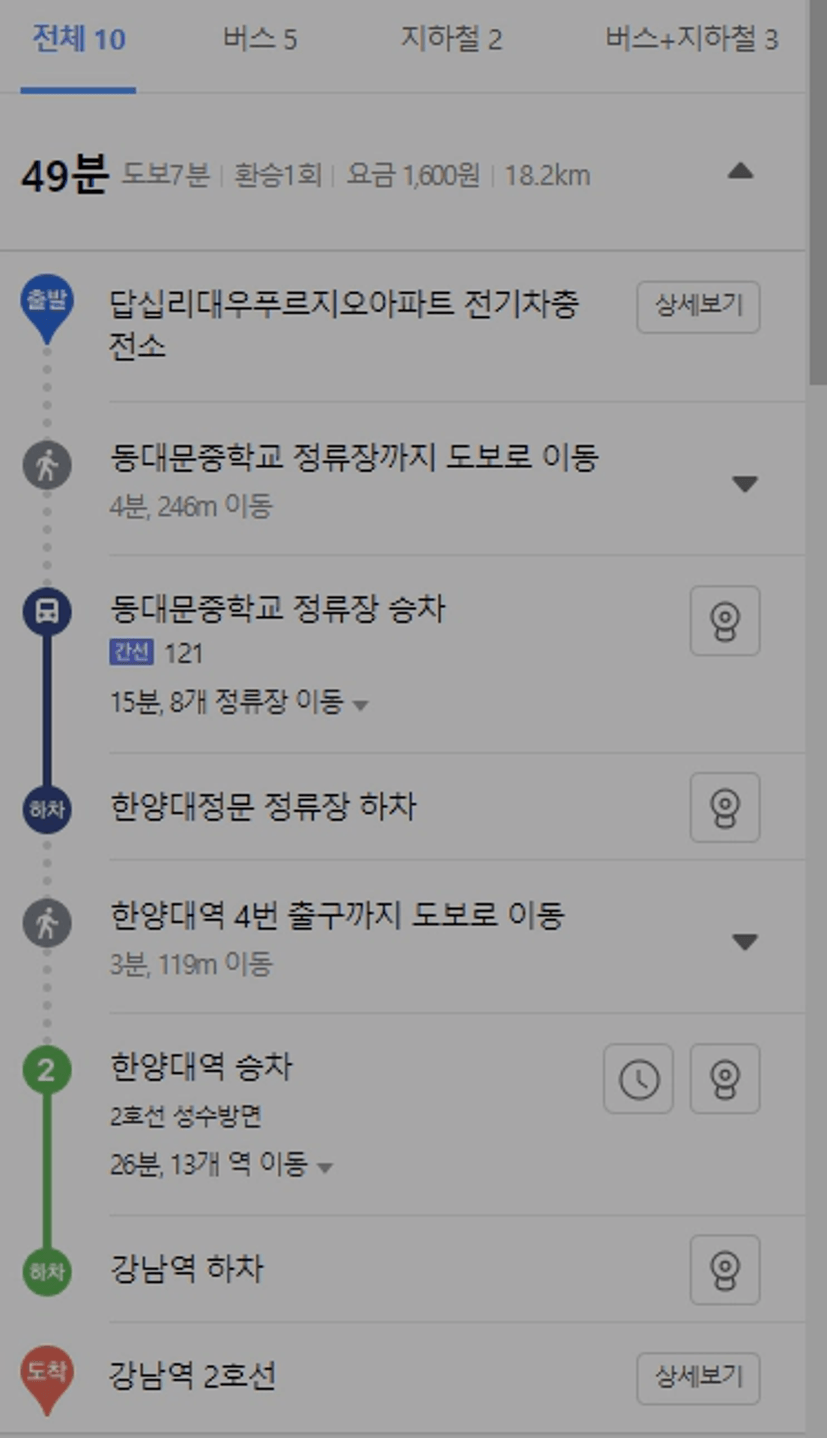Open 상세보기 for 강남역 2호선 arrival

coord(699,1378)
